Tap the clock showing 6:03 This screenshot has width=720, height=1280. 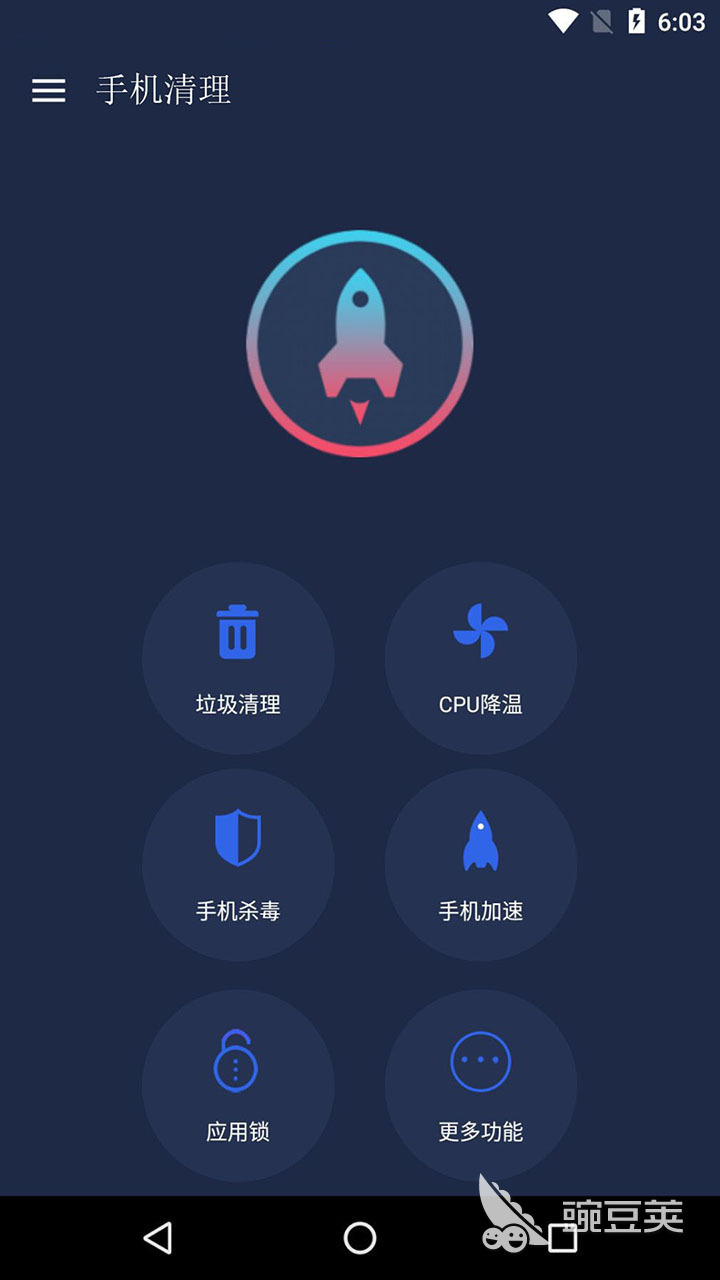pyautogui.click(x=684, y=20)
